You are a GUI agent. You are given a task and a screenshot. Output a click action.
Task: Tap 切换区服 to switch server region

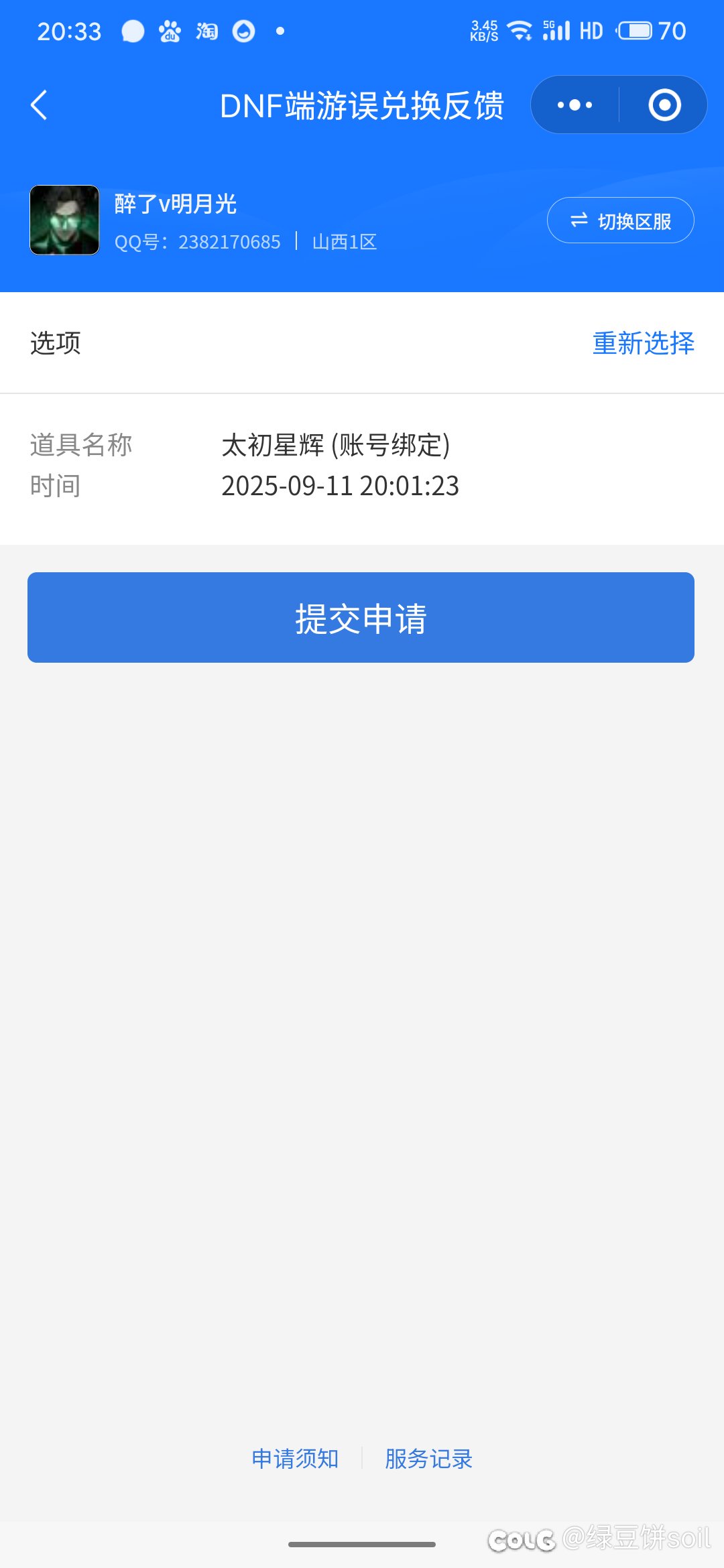(x=621, y=220)
